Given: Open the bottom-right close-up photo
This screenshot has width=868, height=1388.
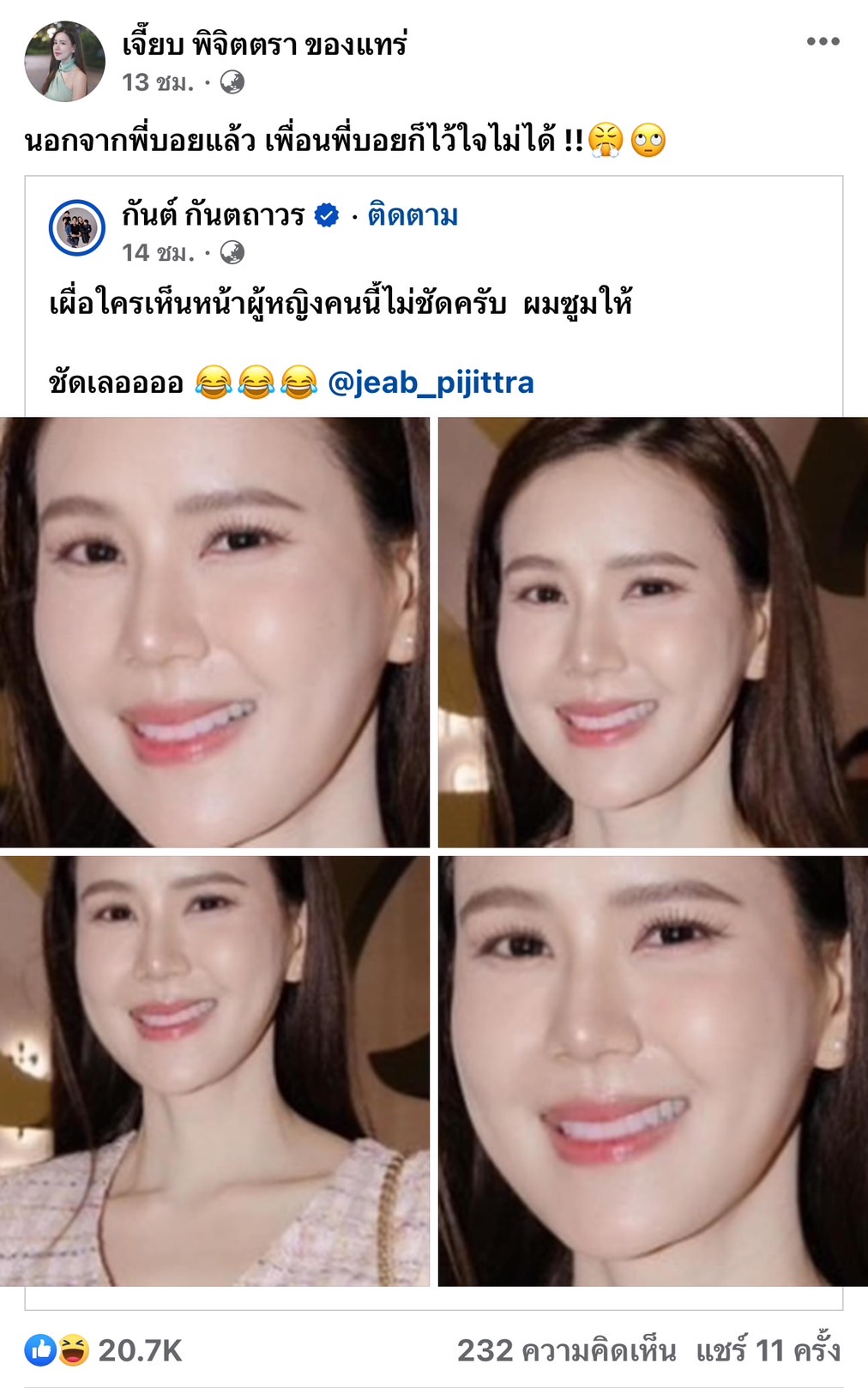Looking at the screenshot, I should pyautogui.click(x=653, y=1071).
